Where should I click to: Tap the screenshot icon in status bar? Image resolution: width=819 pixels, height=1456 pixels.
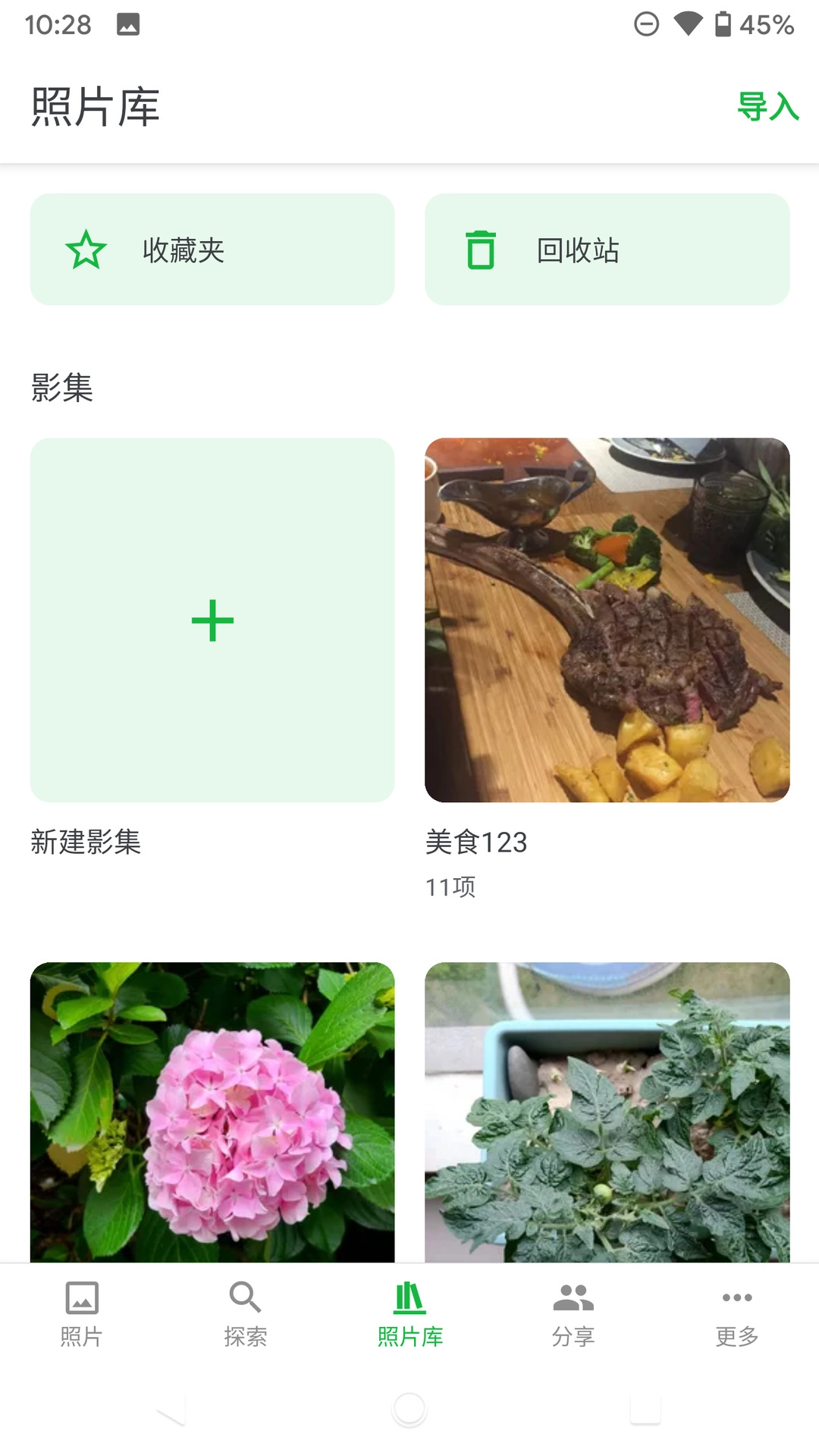[127, 24]
